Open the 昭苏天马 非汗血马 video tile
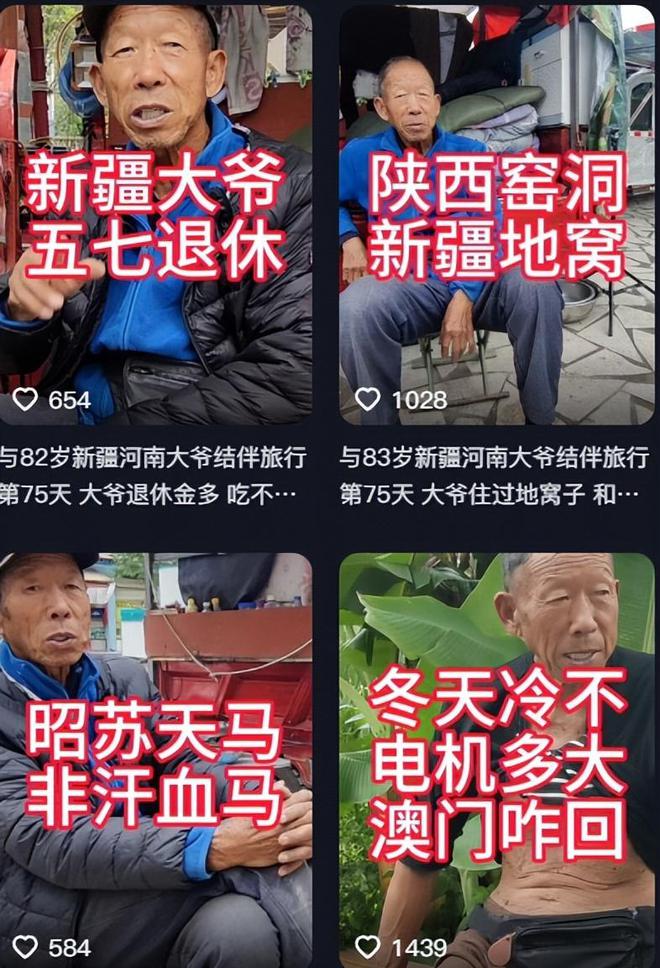The image size is (660, 968). pos(155,760)
